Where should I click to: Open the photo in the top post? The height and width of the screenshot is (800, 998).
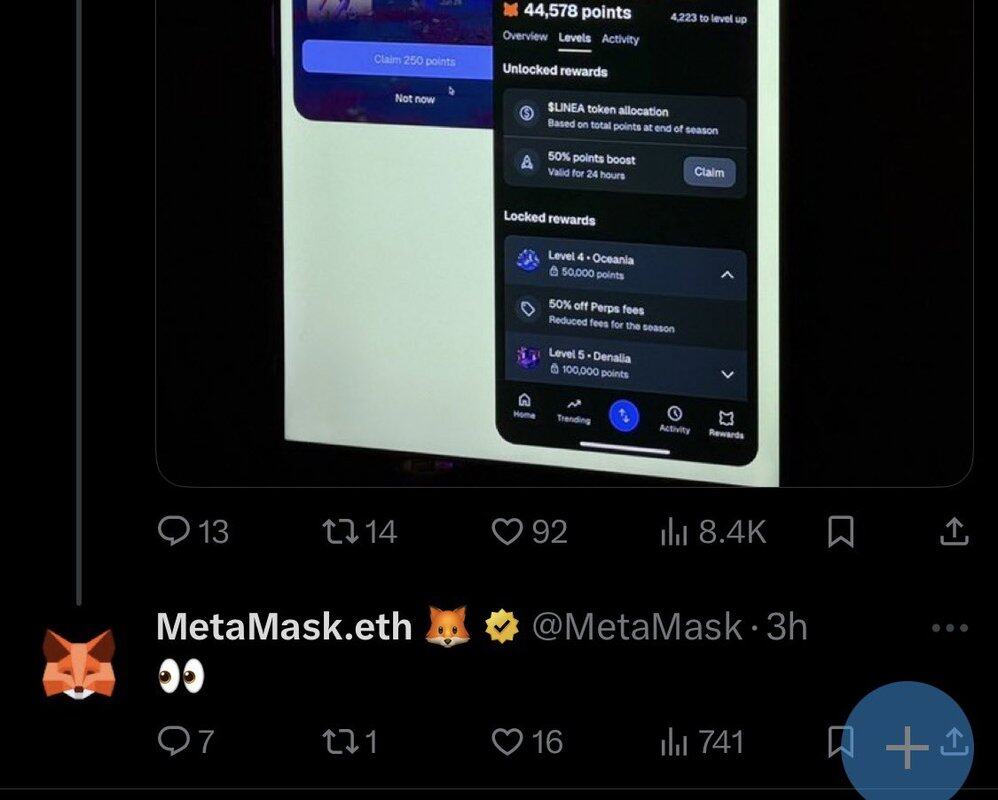(564, 240)
